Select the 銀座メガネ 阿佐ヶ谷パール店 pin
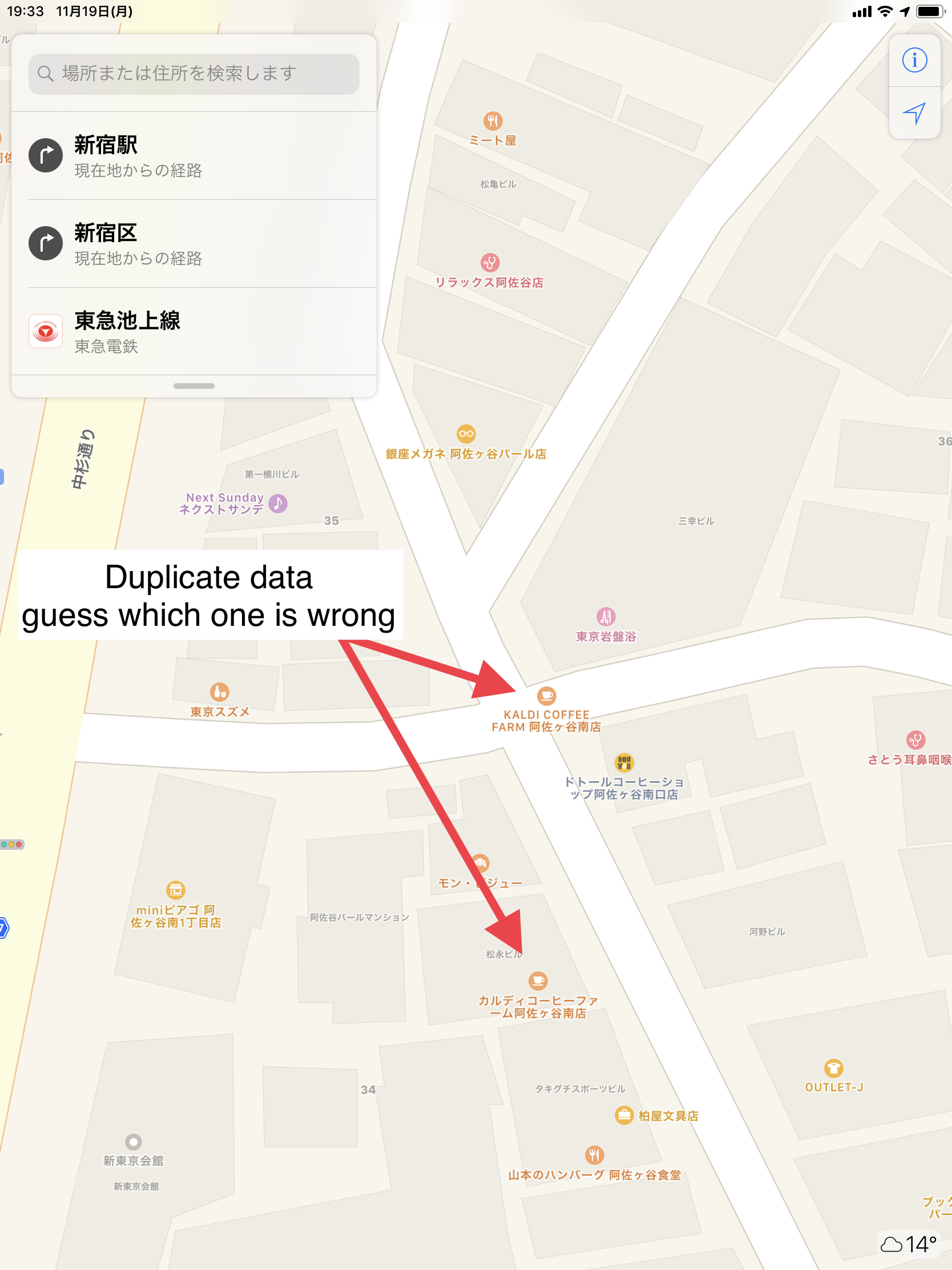 point(466,434)
